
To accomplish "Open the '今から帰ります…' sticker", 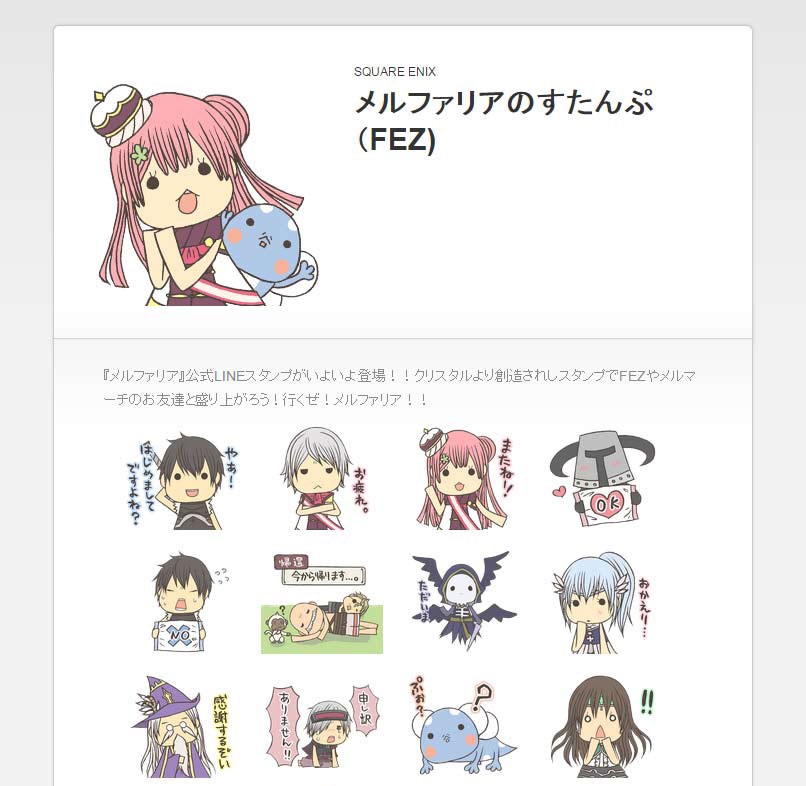I will [322, 603].
